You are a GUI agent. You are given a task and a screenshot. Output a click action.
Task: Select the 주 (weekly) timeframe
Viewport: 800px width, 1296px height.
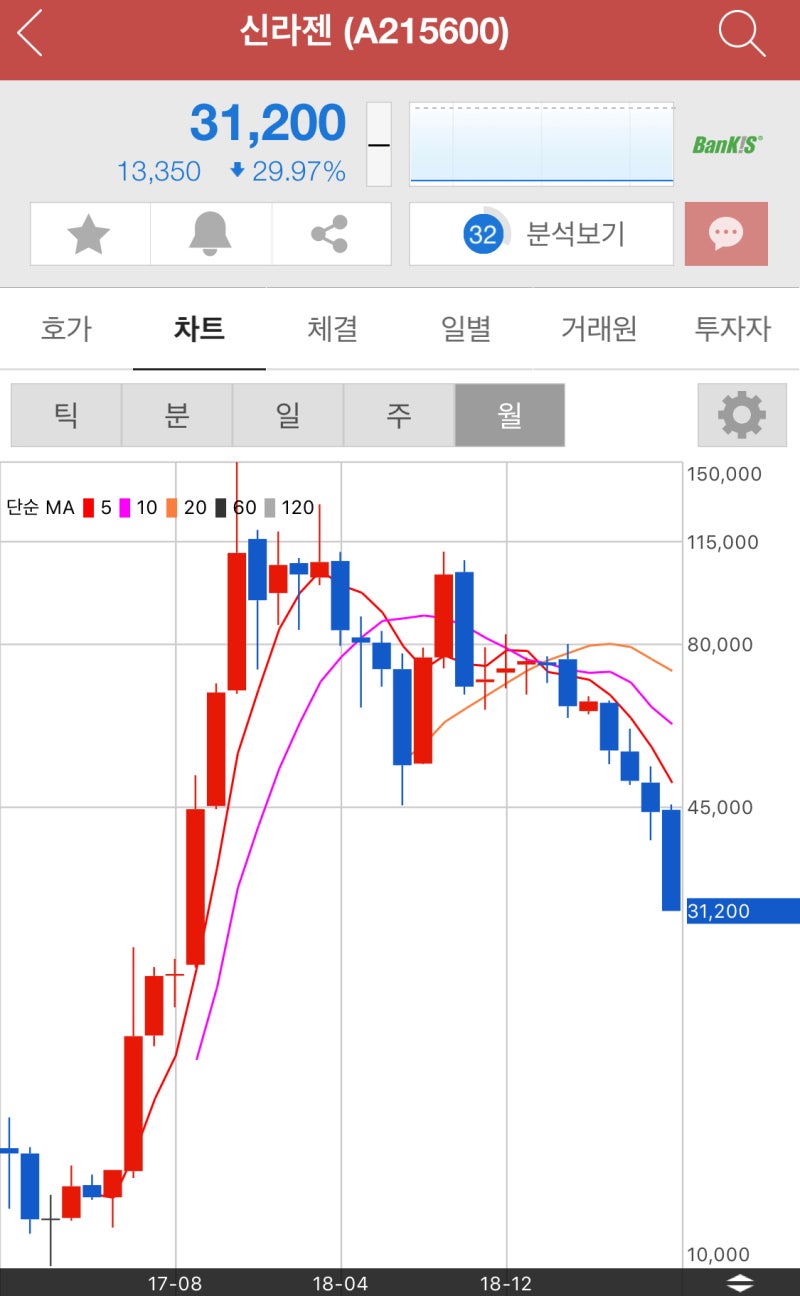click(398, 415)
